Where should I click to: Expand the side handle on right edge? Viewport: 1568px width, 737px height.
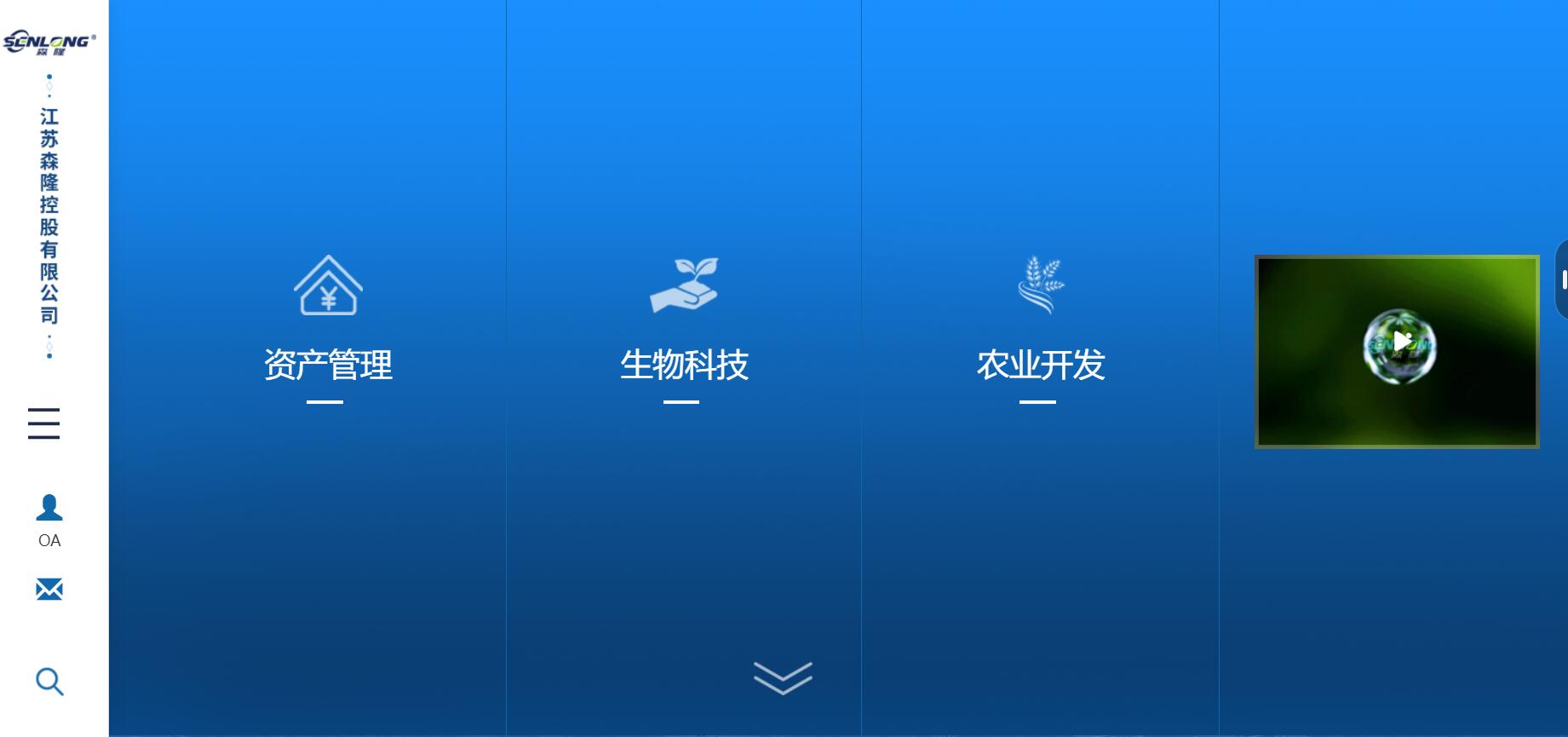(x=1562, y=279)
